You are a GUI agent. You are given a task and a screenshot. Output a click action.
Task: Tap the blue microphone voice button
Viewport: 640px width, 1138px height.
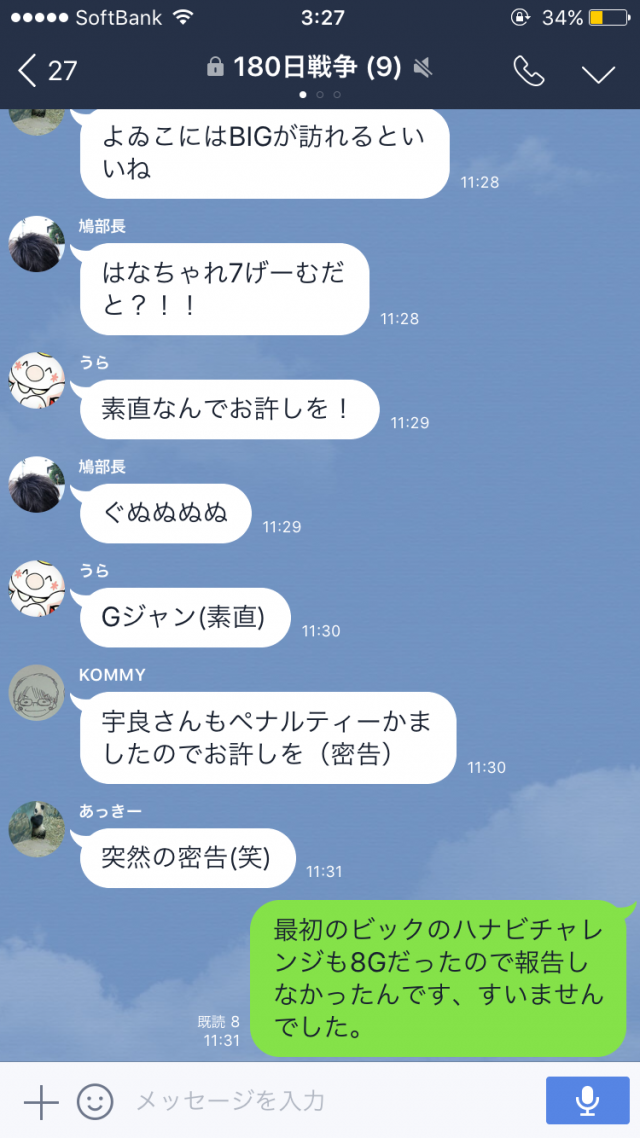(x=587, y=1101)
